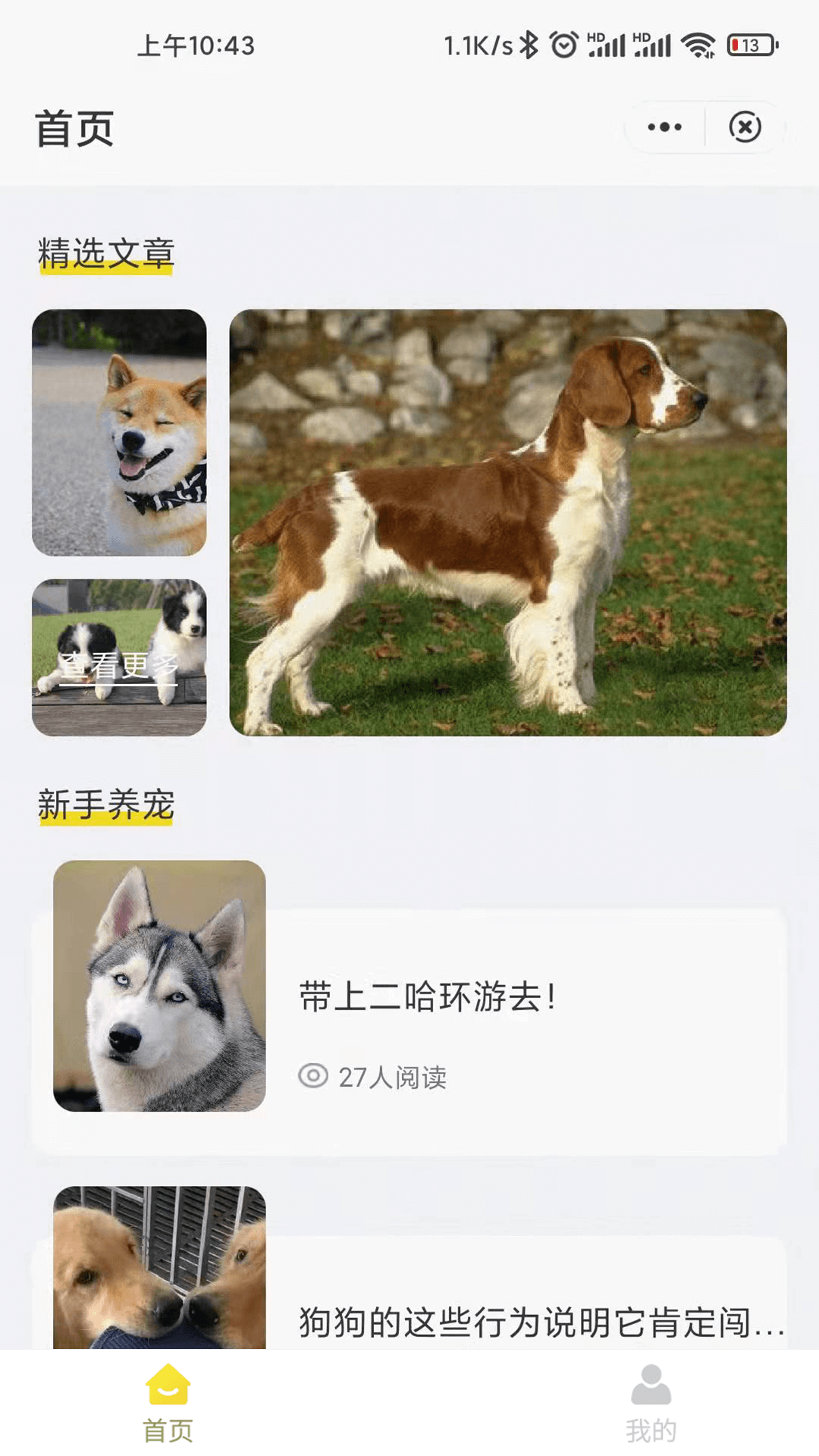Exit mini program via the circle close button
The width and height of the screenshot is (819, 1456).
[745, 127]
